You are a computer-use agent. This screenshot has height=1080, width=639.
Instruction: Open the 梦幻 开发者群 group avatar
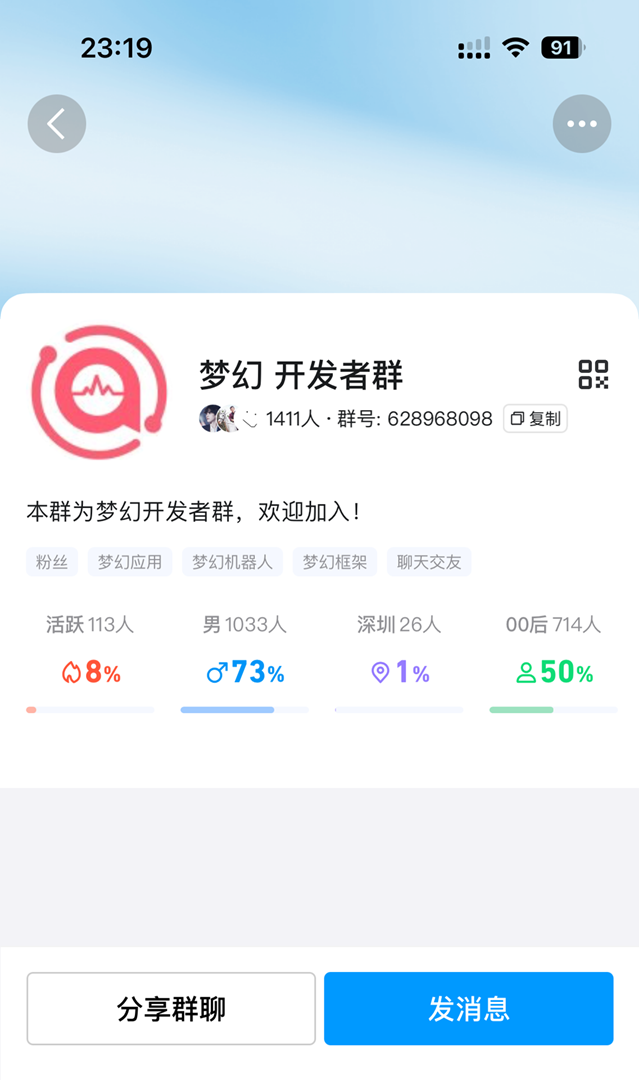tap(99, 391)
